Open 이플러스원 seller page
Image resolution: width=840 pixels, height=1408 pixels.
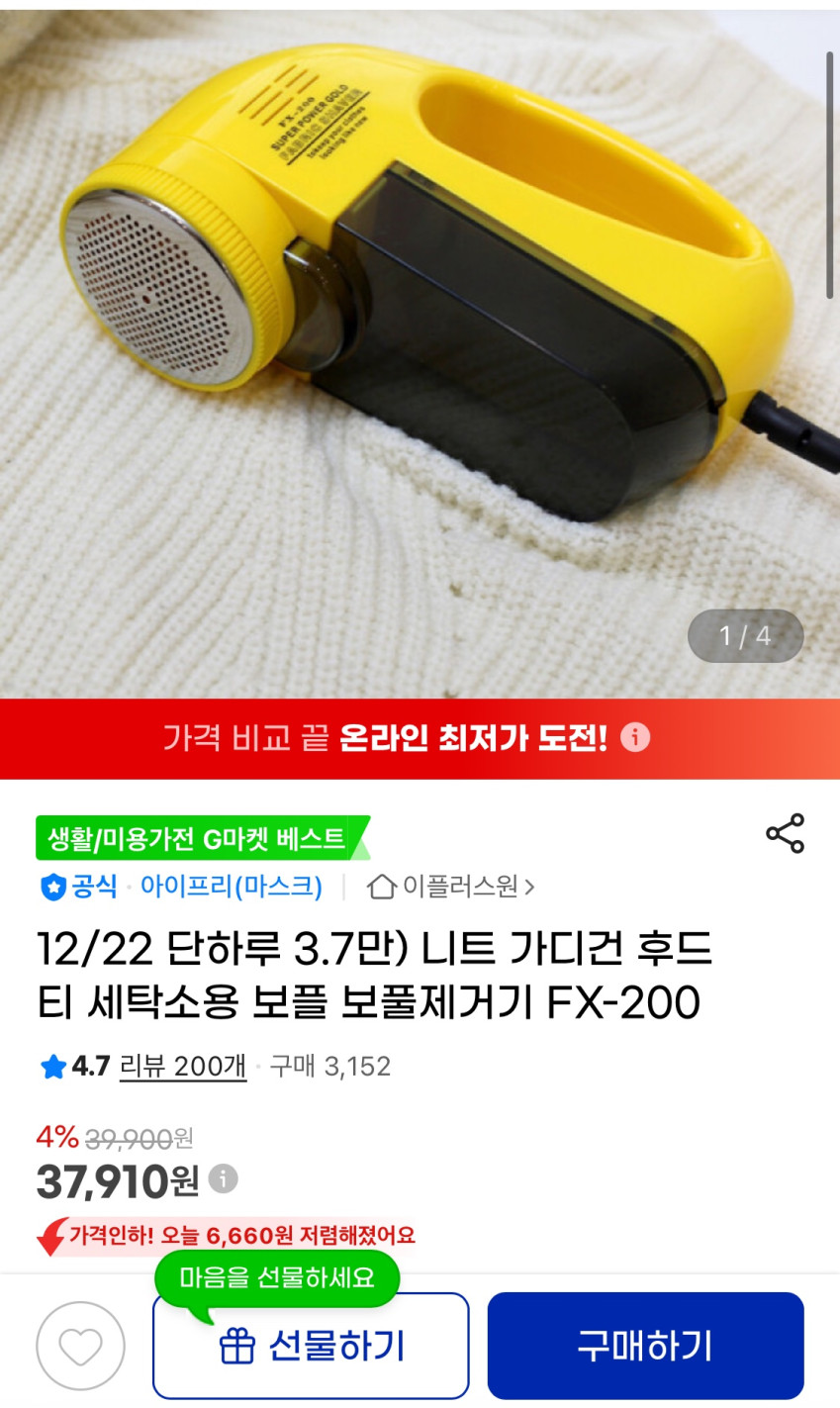coord(450,886)
